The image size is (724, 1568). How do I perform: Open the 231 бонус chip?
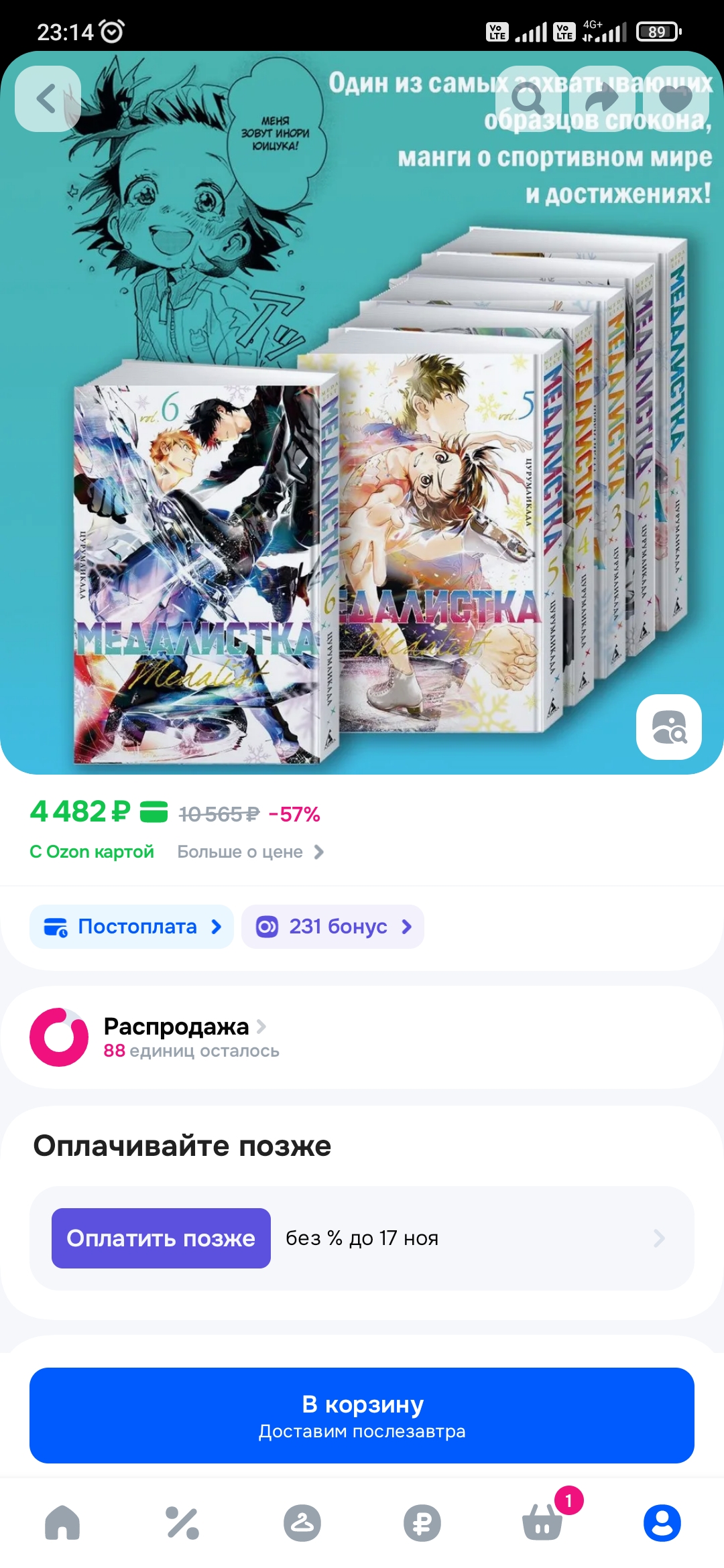click(x=333, y=927)
